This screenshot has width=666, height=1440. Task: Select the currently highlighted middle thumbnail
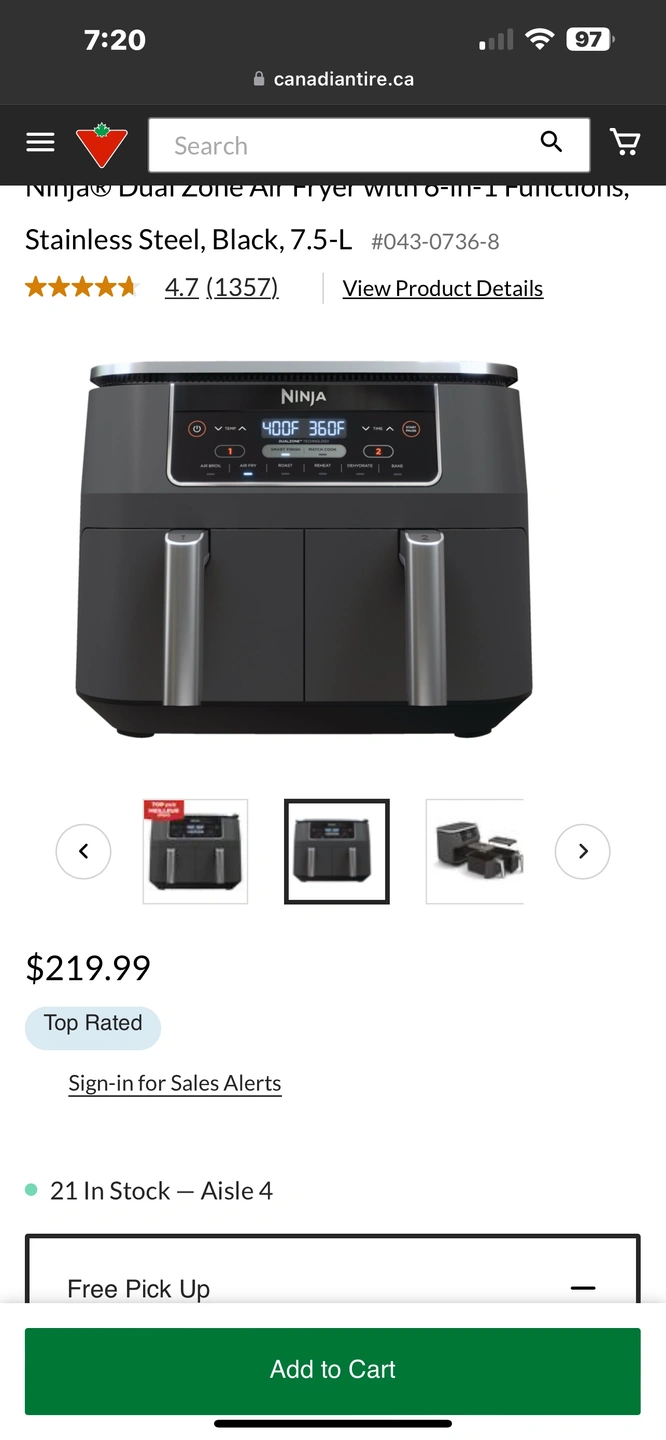[x=337, y=851]
